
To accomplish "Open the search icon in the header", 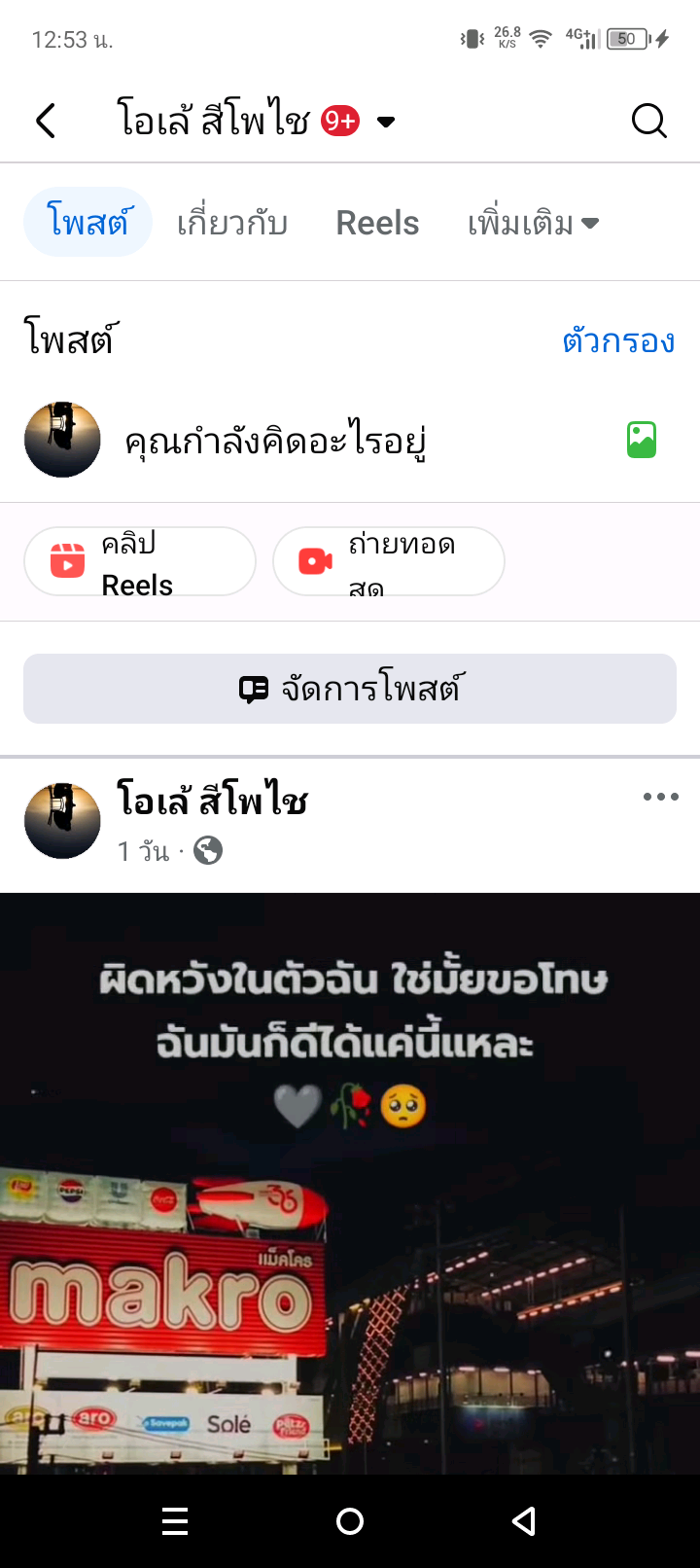I will click(648, 122).
